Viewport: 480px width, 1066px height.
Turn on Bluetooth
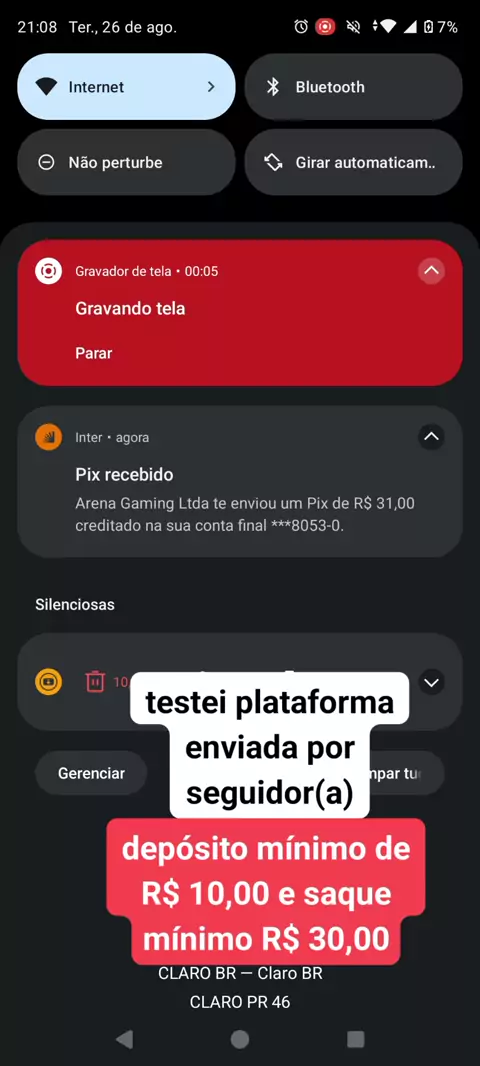click(x=353, y=87)
